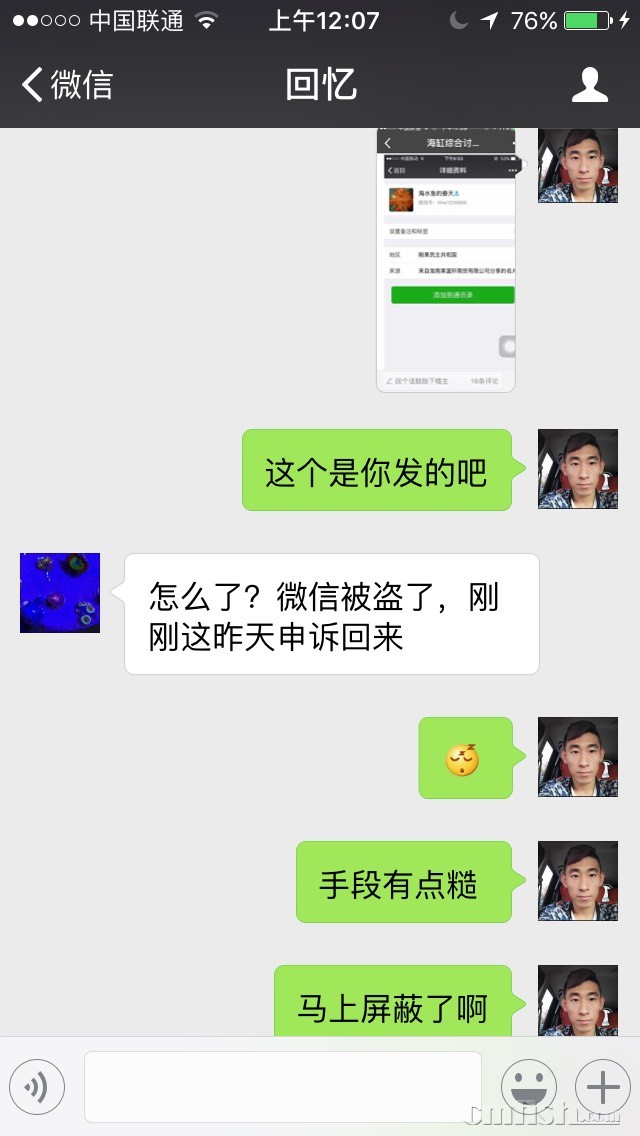Open my avatar beside 这个是你发的吧
Image resolution: width=640 pixels, height=1136 pixels.
click(x=577, y=469)
